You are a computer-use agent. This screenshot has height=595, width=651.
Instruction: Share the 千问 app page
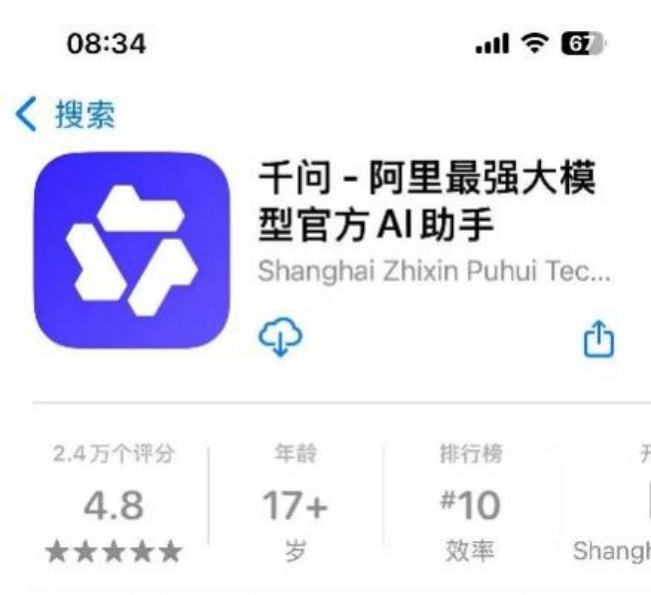coord(599,341)
